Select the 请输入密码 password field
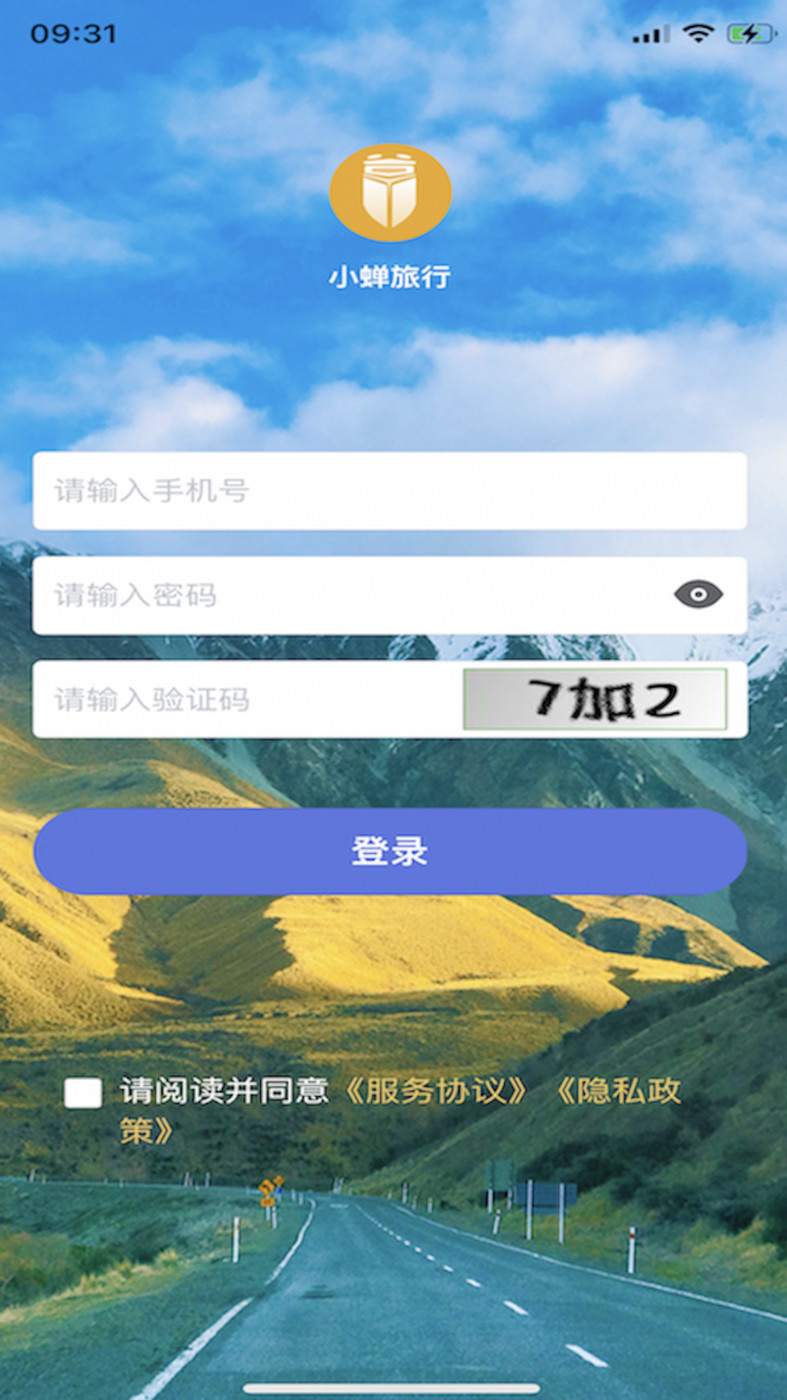The width and height of the screenshot is (787, 1400). click(x=350, y=594)
